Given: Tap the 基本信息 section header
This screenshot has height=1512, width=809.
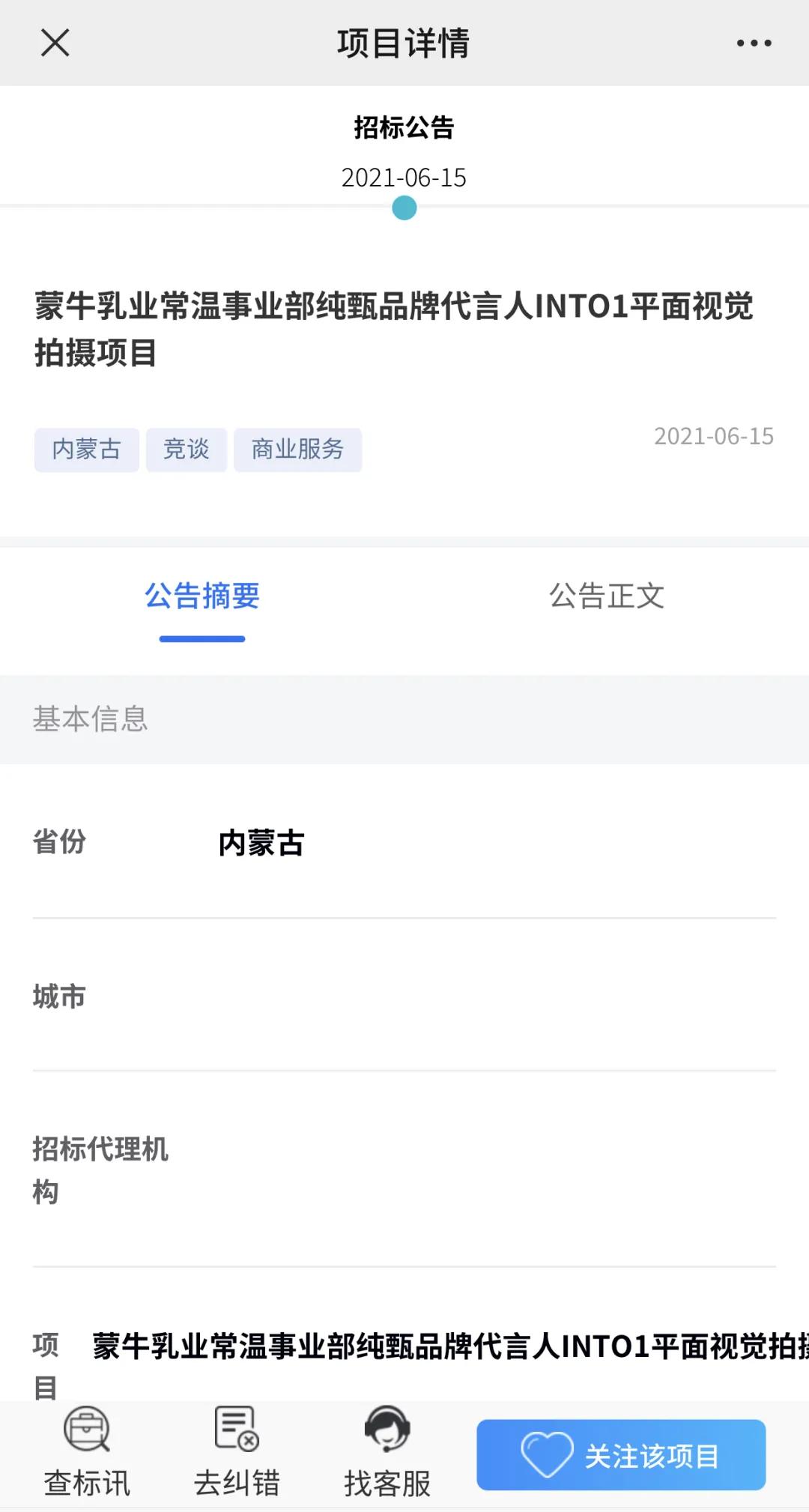Looking at the screenshot, I should [91, 720].
